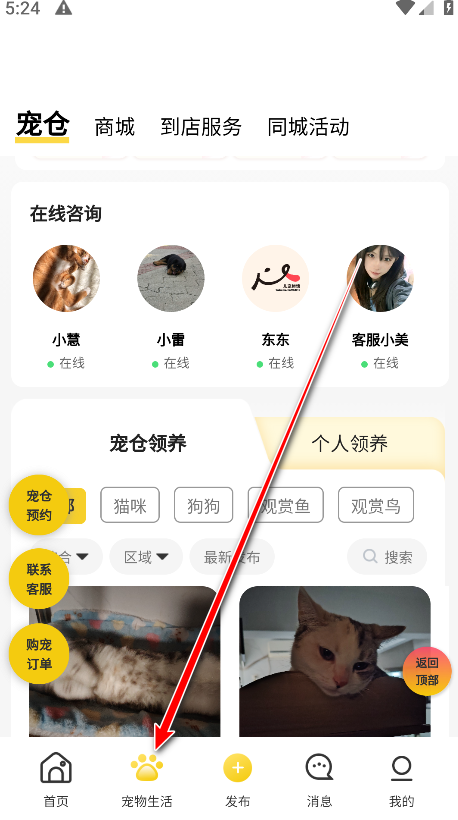This screenshot has height=820, width=458.
Task: Open the 搜索 search box
Action: [387, 557]
